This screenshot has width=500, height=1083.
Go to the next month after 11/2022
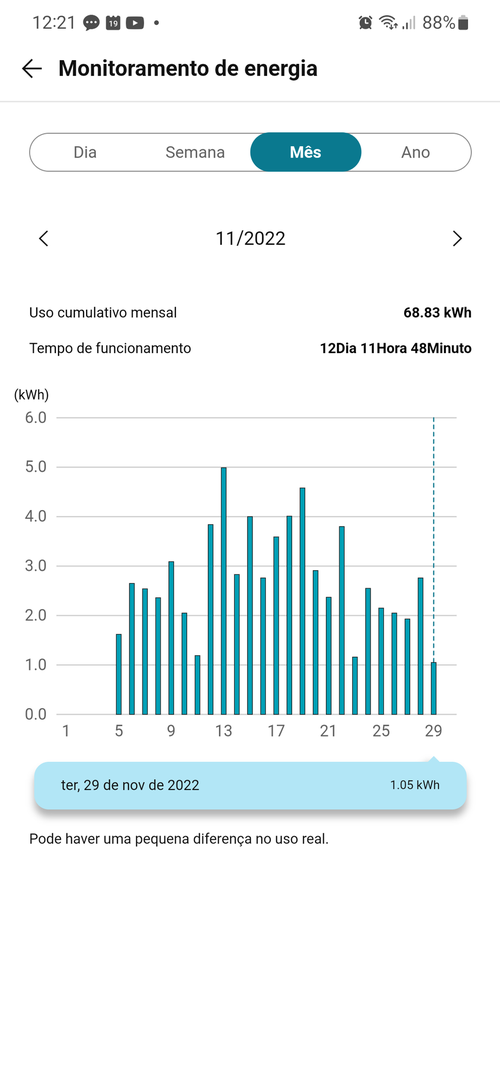[456, 239]
